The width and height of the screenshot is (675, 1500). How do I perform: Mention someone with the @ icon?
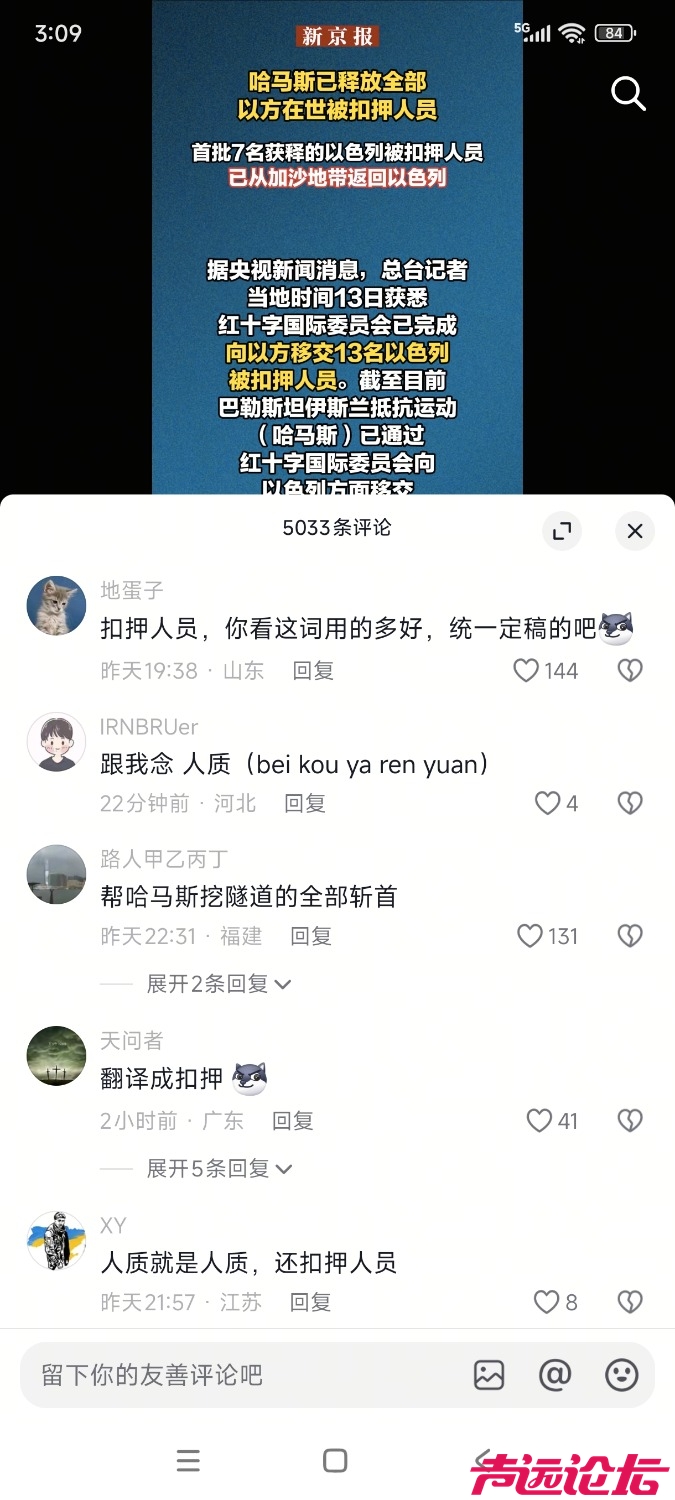click(555, 1375)
